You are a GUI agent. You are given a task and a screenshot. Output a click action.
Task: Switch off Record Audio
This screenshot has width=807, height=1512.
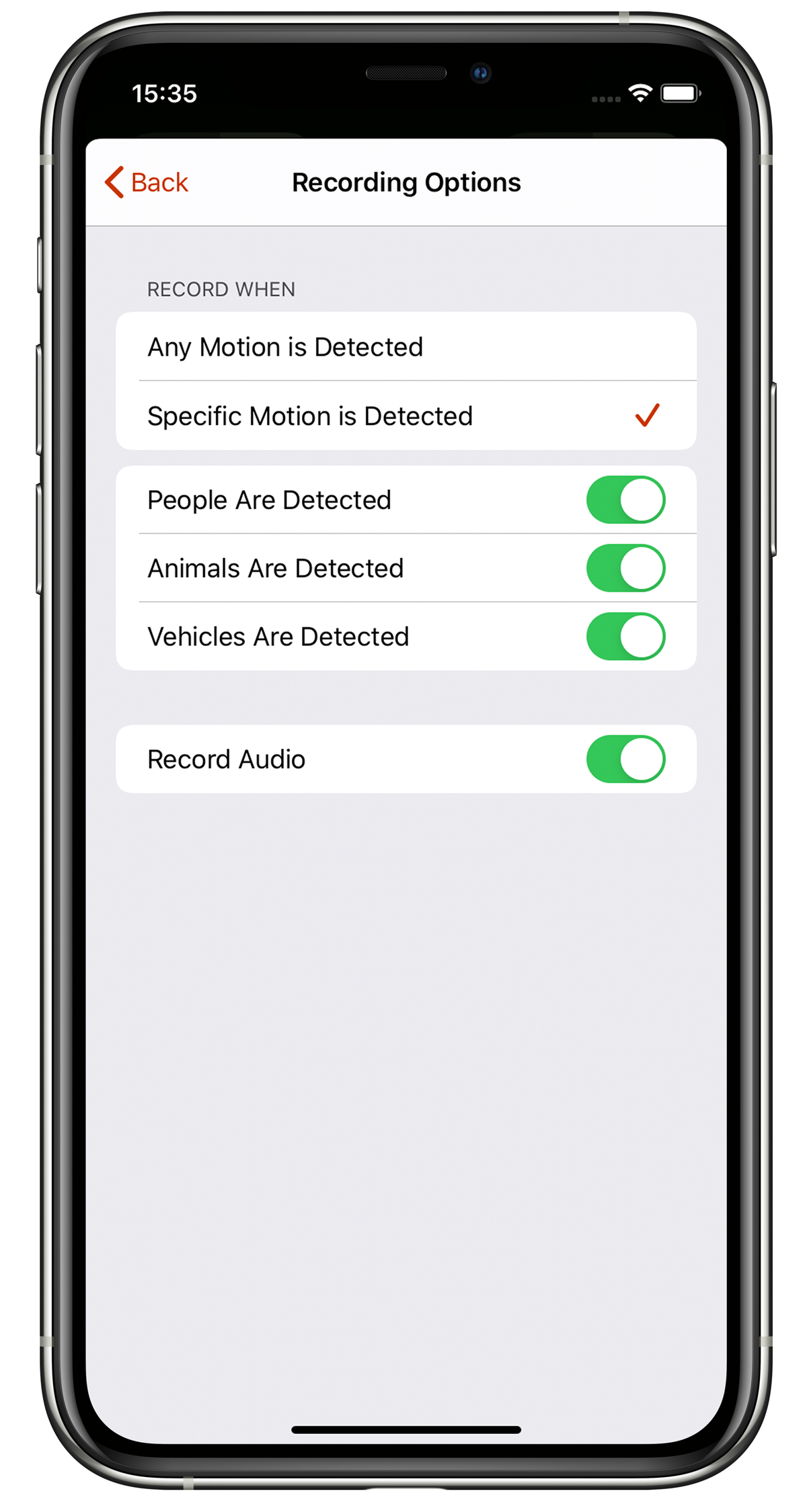click(x=625, y=759)
